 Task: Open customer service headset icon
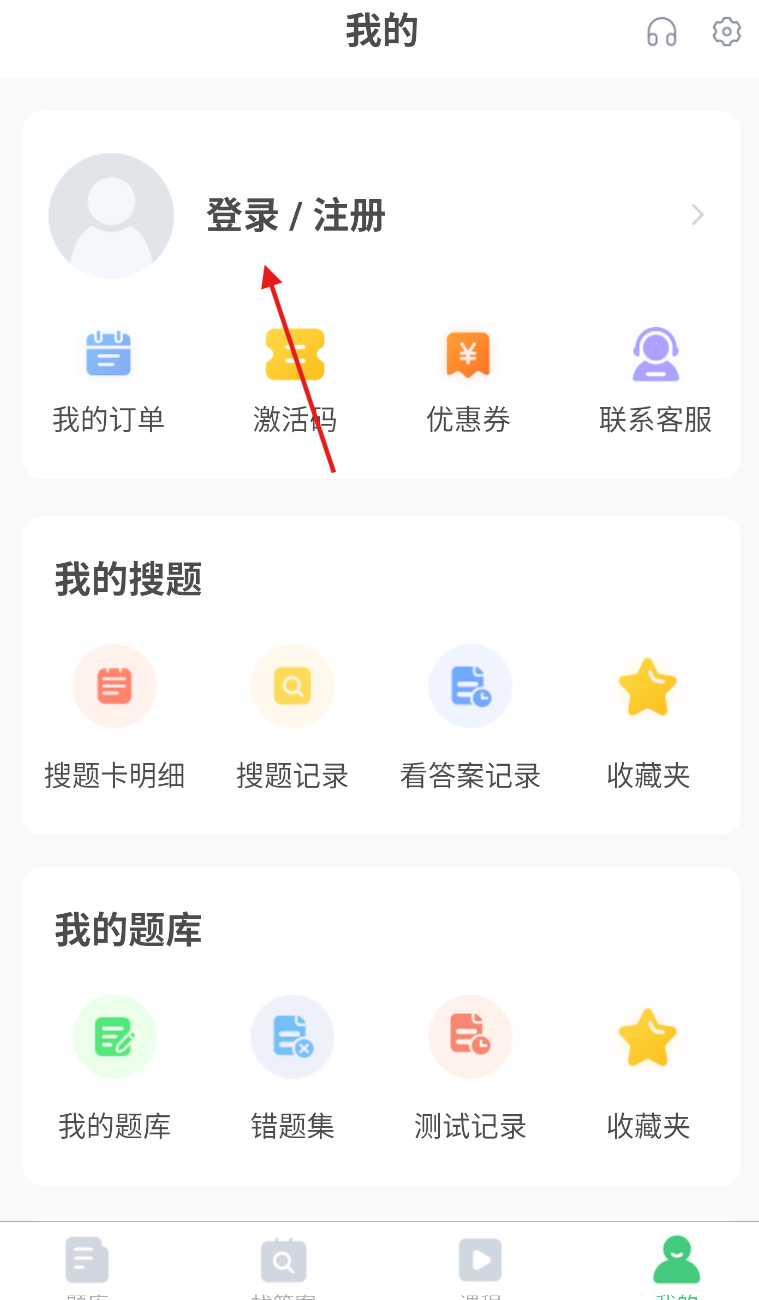(661, 32)
